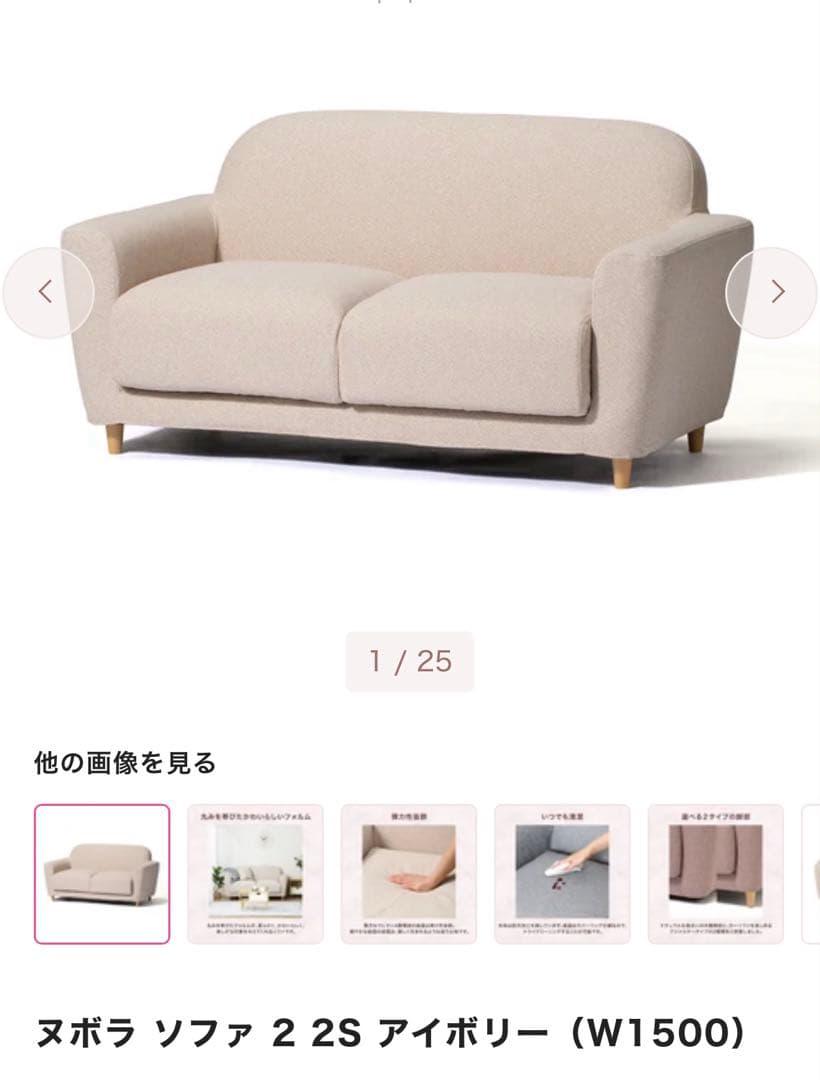The height and width of the screenshot is (1080, 820).
Task: Go to the previous product image
Action: 46,292
